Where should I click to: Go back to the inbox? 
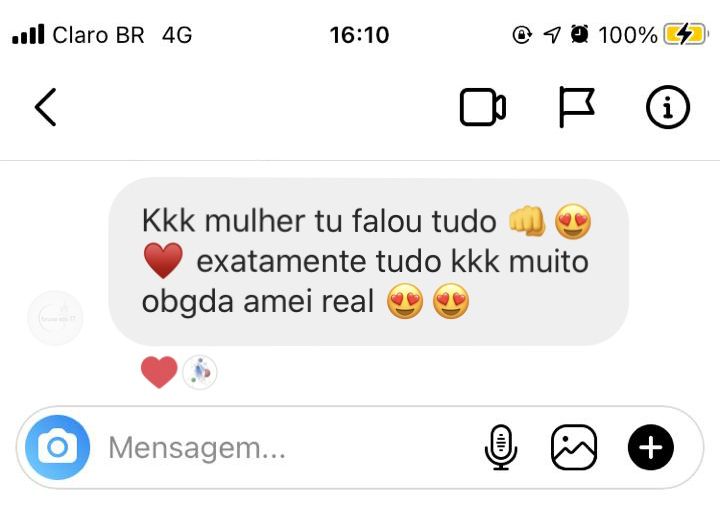(45, 107)
